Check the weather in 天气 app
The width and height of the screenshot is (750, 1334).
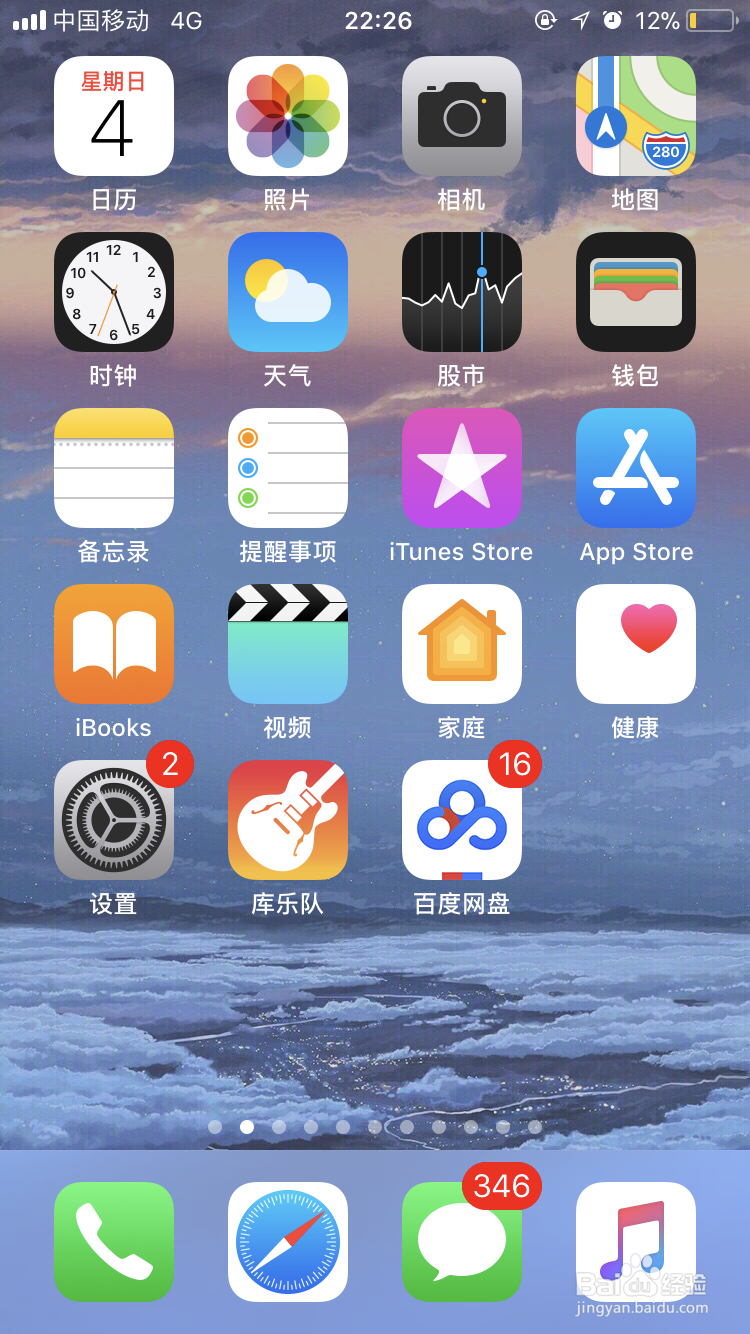[x=287, y=291]
